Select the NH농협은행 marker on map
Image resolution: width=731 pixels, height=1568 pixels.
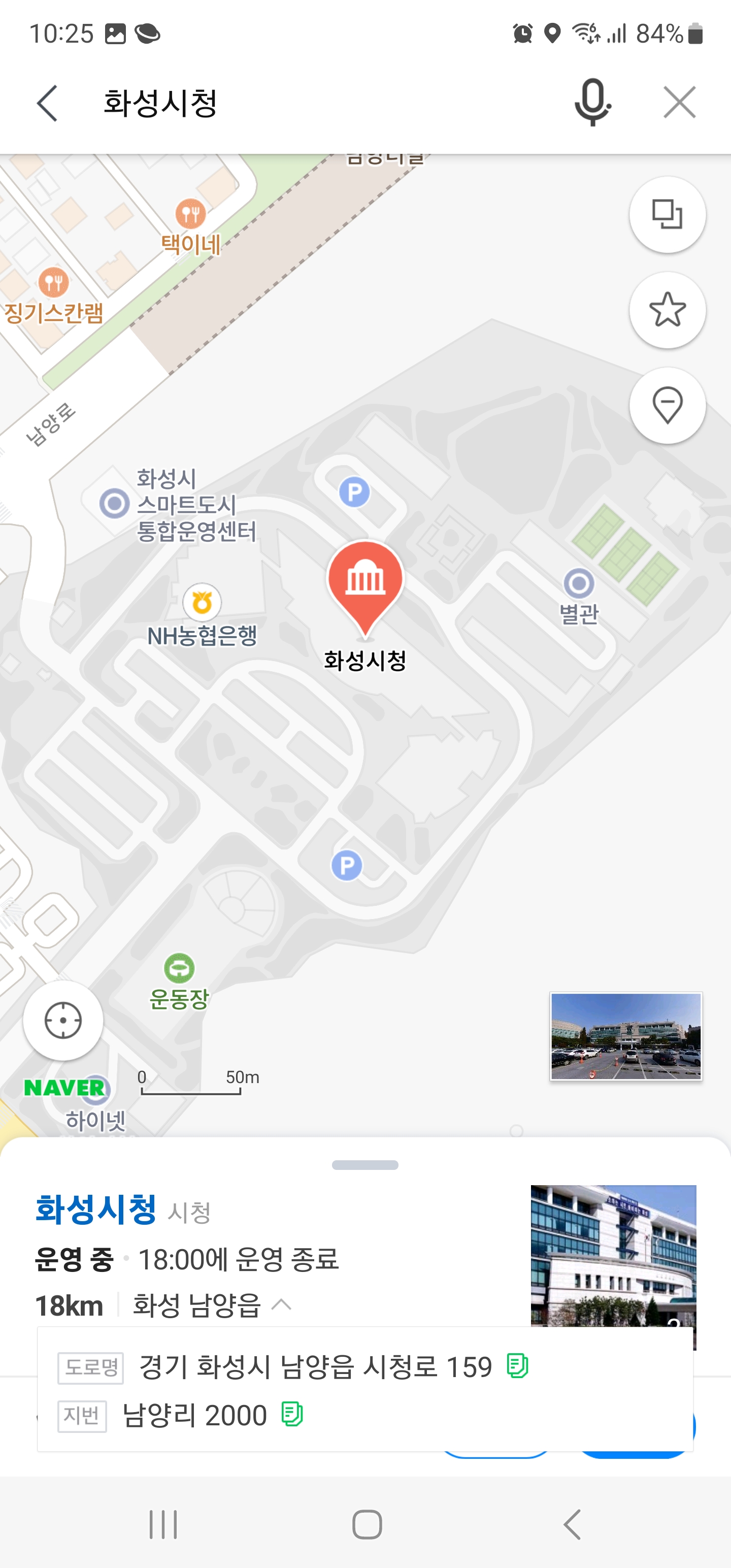click(x=202, y=603)
